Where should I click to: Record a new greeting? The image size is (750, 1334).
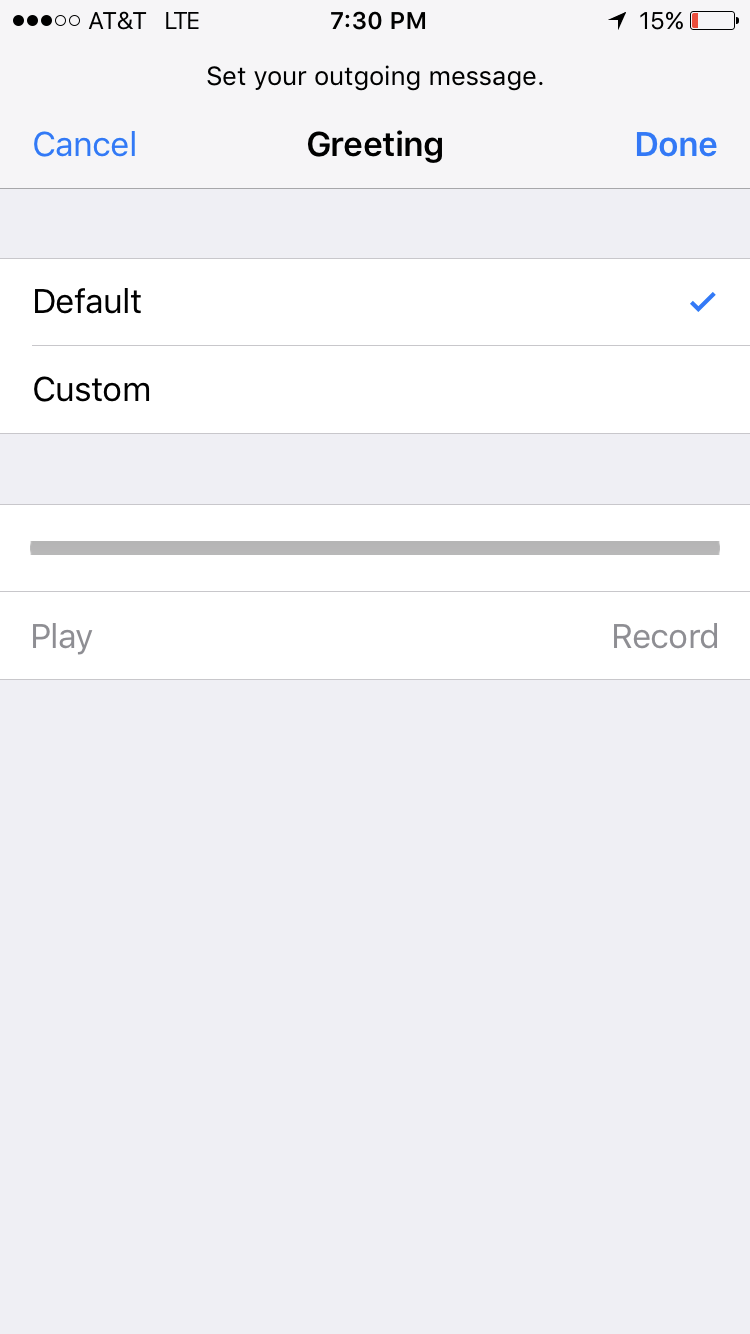[x=664, y=637]
